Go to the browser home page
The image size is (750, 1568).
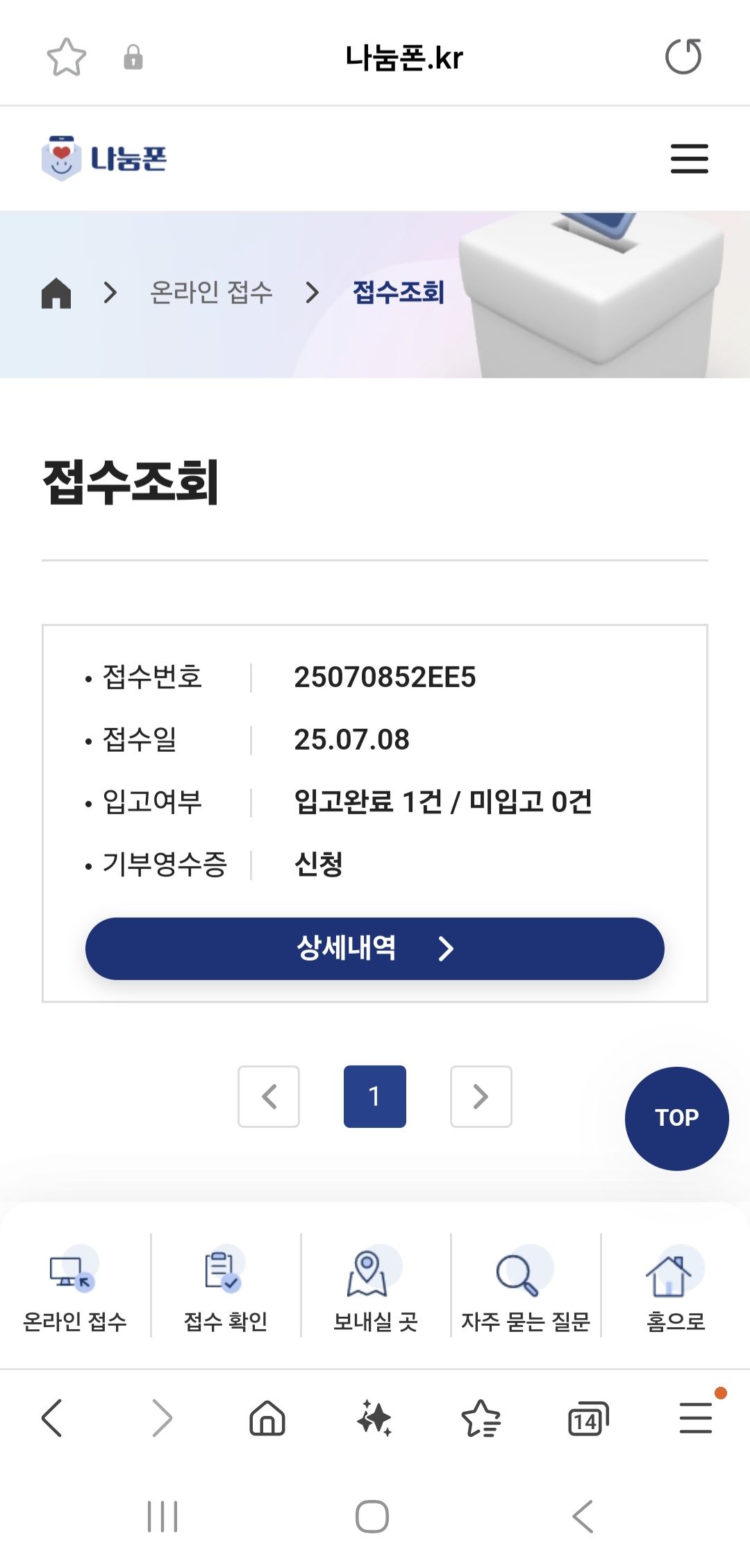tap(267, 1418)
